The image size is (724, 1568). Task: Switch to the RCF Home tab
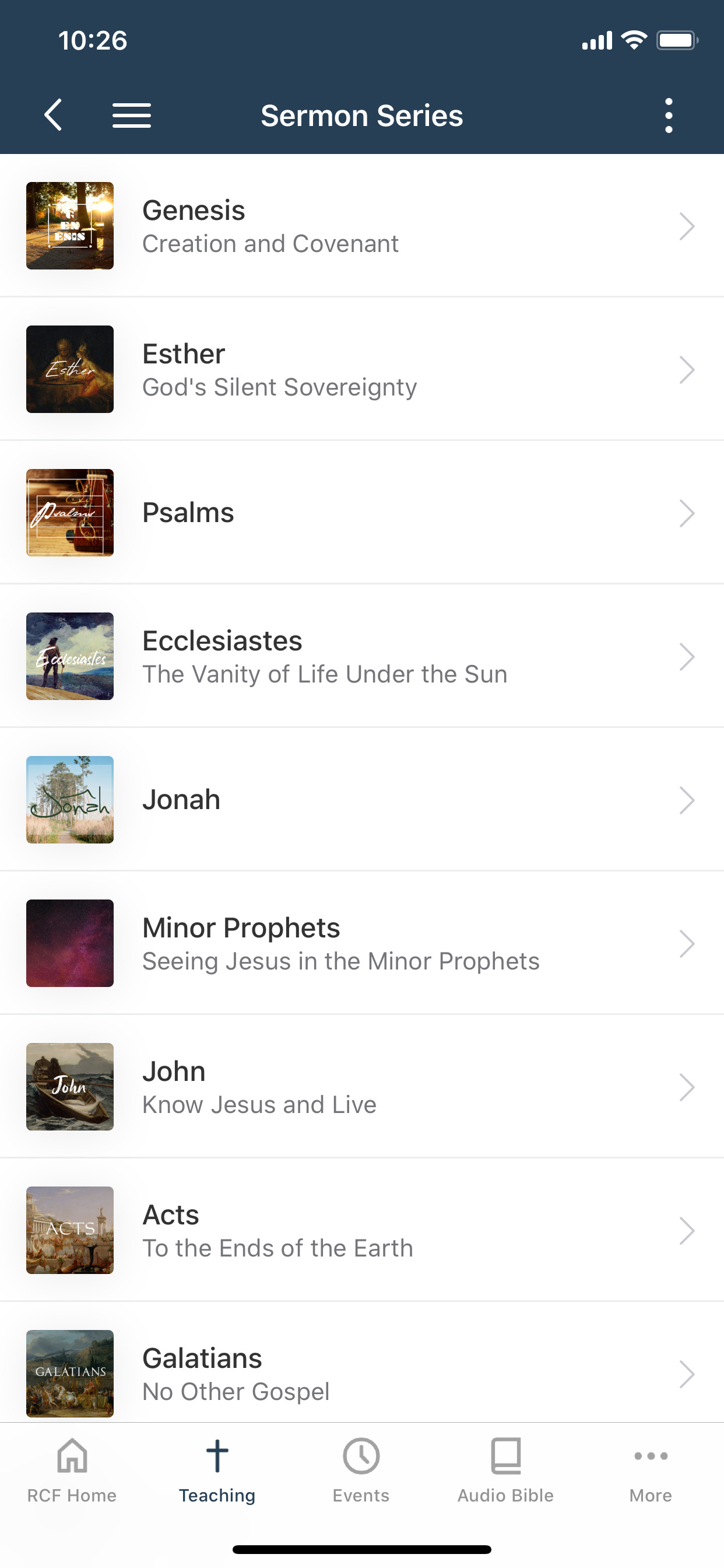point(72,1469)
